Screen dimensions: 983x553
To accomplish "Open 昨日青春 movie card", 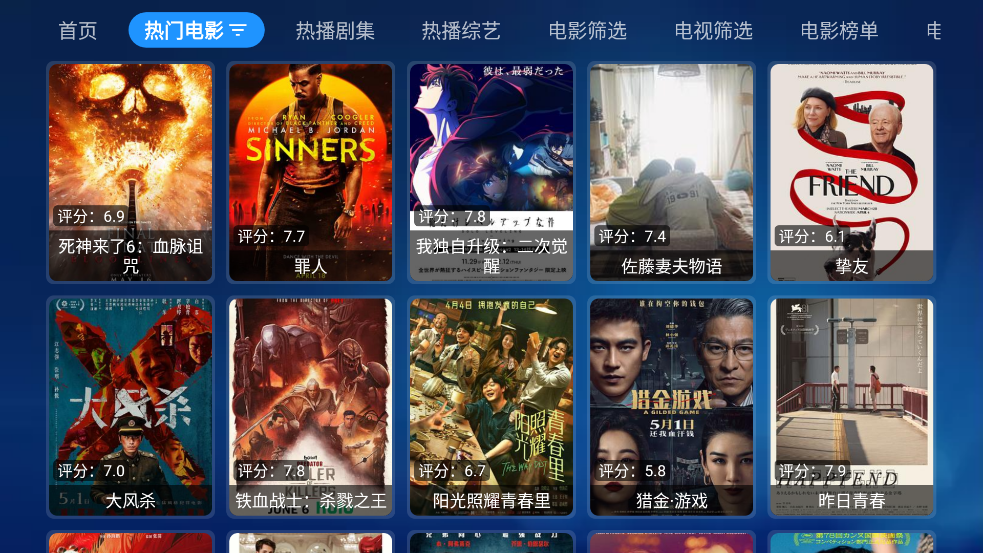I will [x=852, y=406].
